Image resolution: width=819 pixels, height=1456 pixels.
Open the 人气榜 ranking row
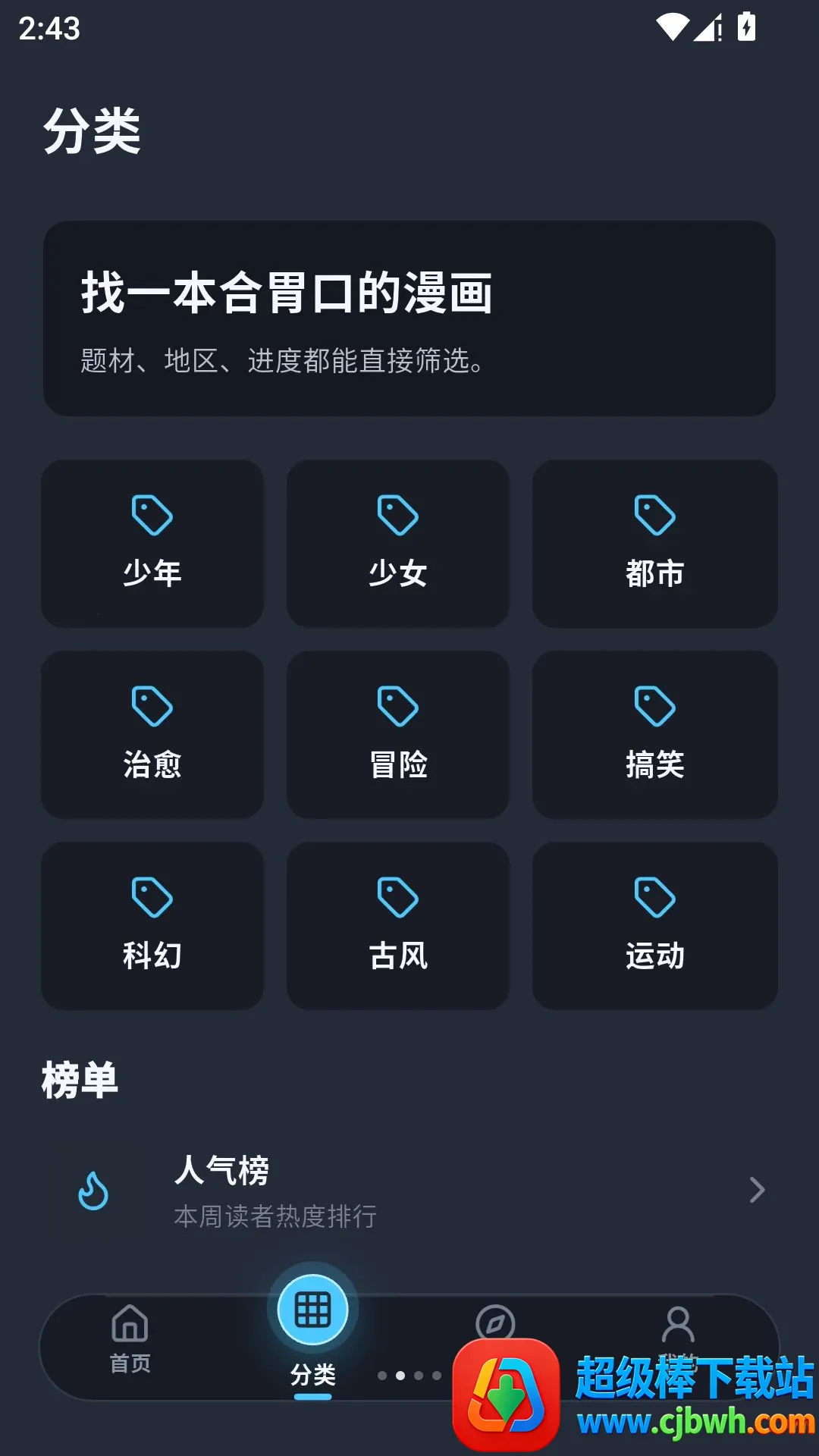pos(409,1190)
